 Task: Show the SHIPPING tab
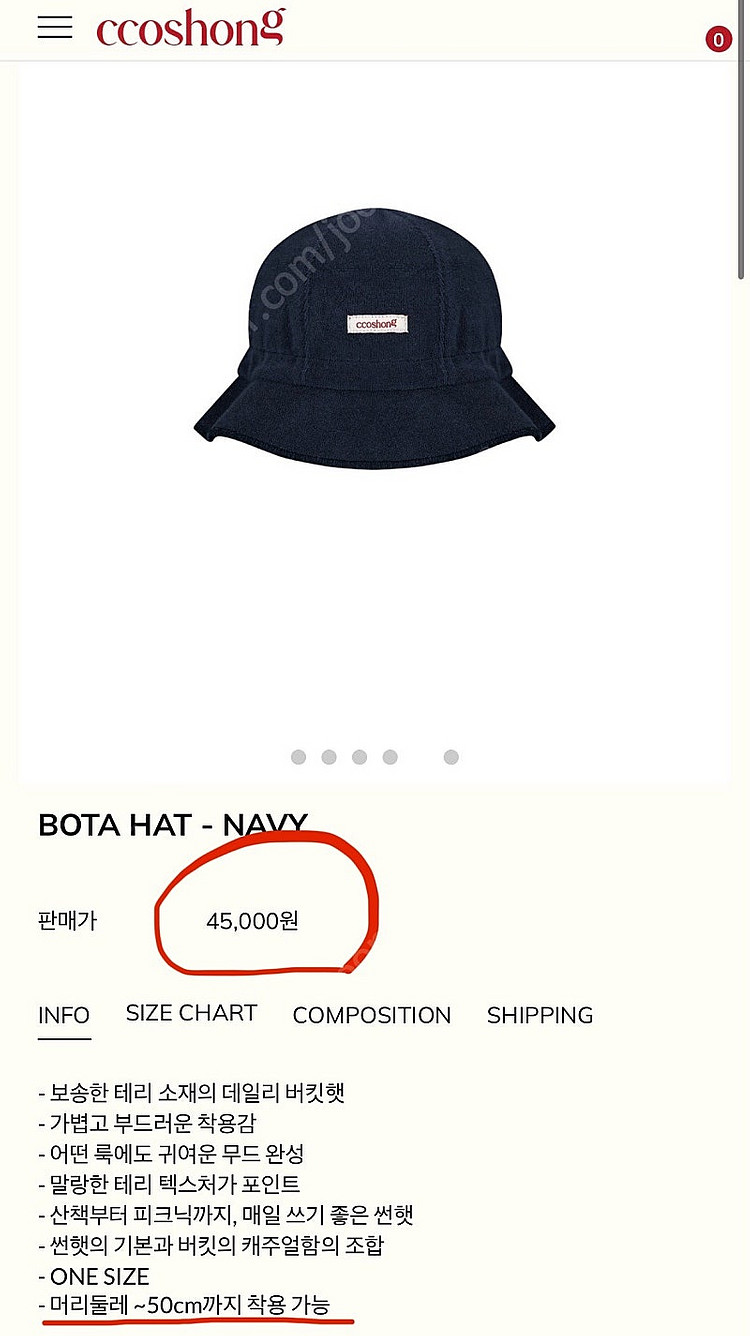coord(540,1015)
